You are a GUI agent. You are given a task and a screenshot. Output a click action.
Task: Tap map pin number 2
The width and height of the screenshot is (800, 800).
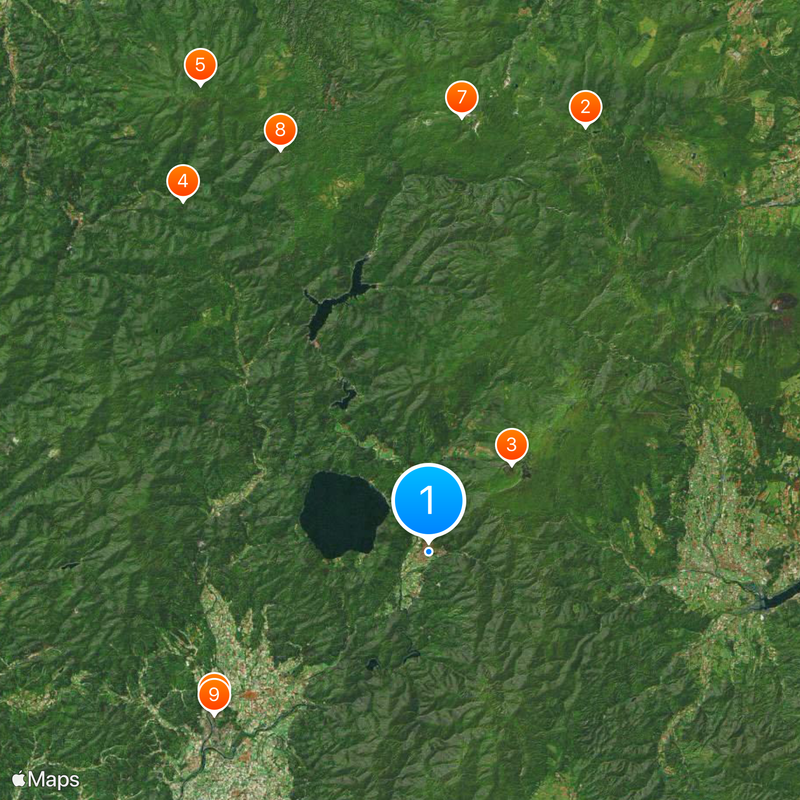(x=585, y=107)
